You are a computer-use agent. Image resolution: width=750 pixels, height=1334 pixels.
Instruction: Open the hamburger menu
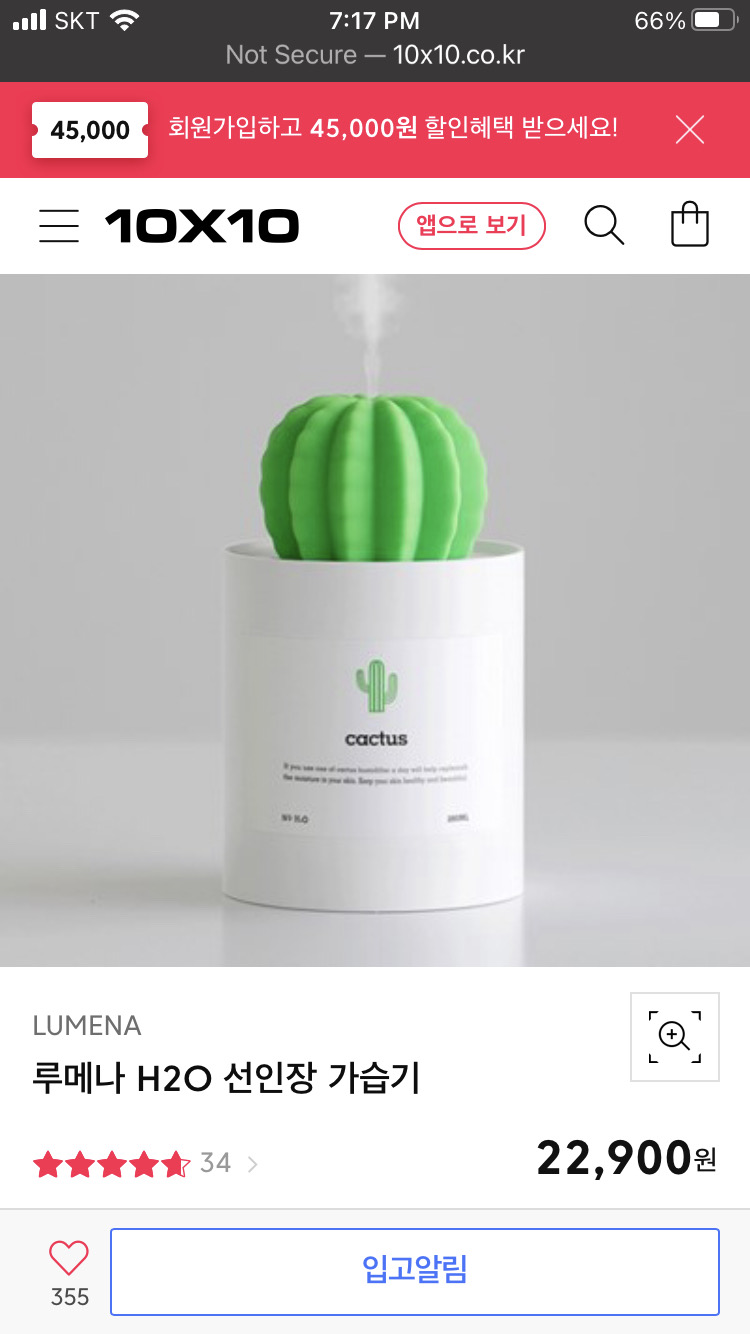click(59, 226)
